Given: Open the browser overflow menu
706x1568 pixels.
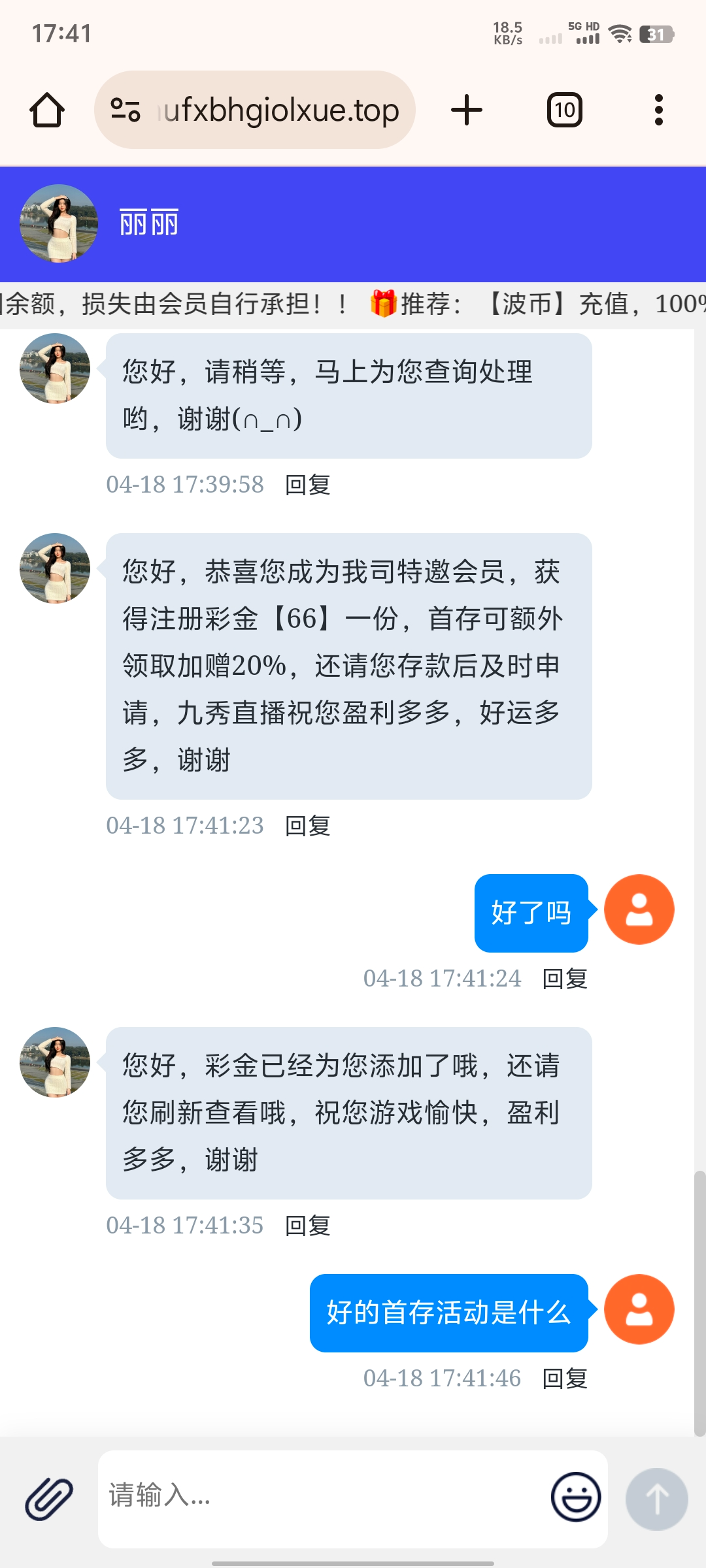Looking at the screenshot, I should (x=658, y=110).
